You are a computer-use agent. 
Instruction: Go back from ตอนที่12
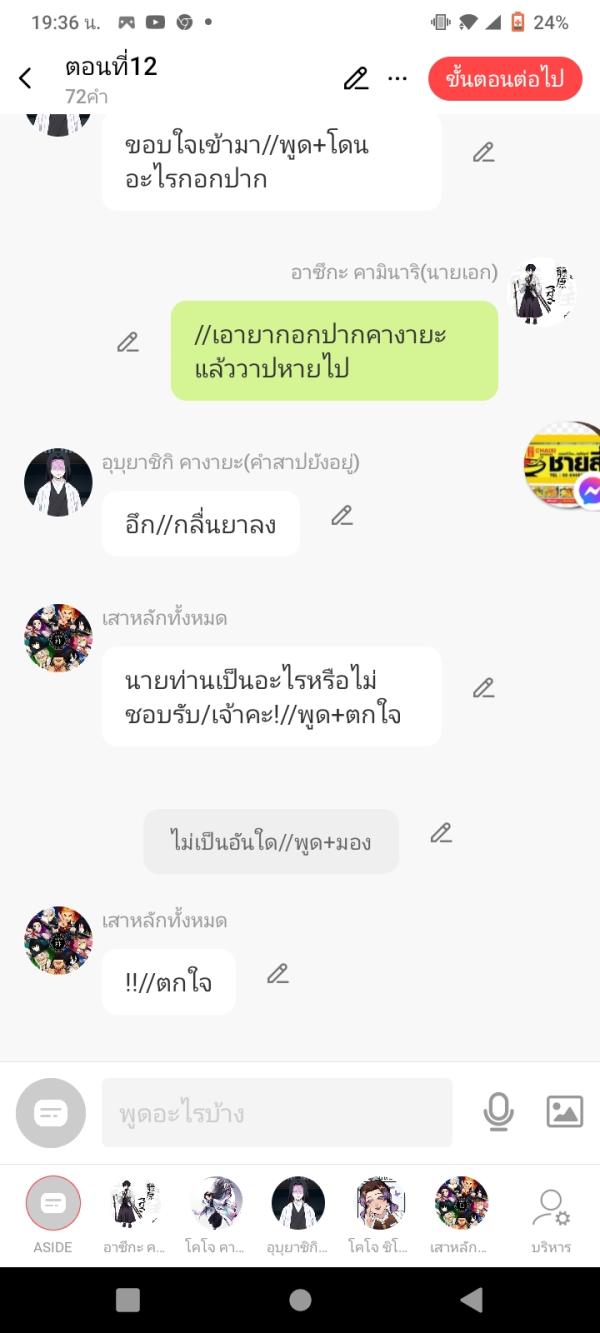26,78
